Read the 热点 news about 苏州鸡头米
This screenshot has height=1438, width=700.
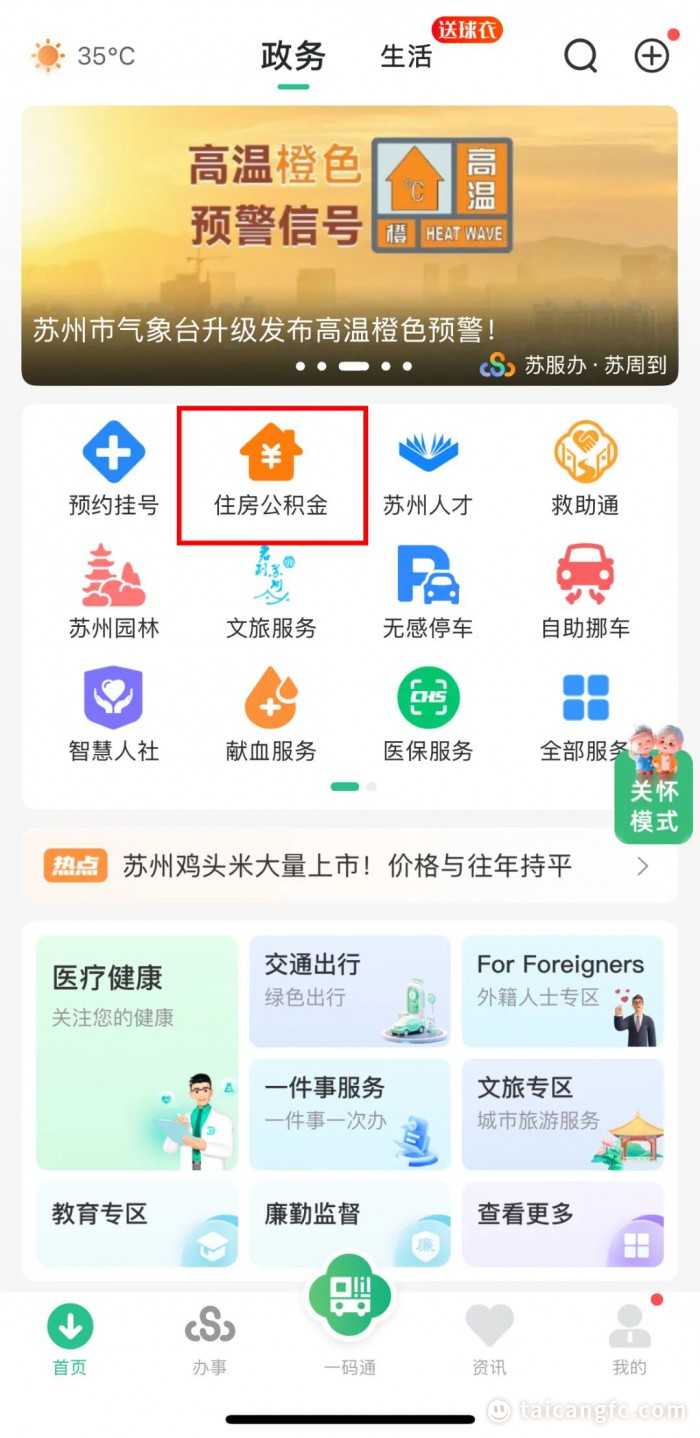[349, 866]
